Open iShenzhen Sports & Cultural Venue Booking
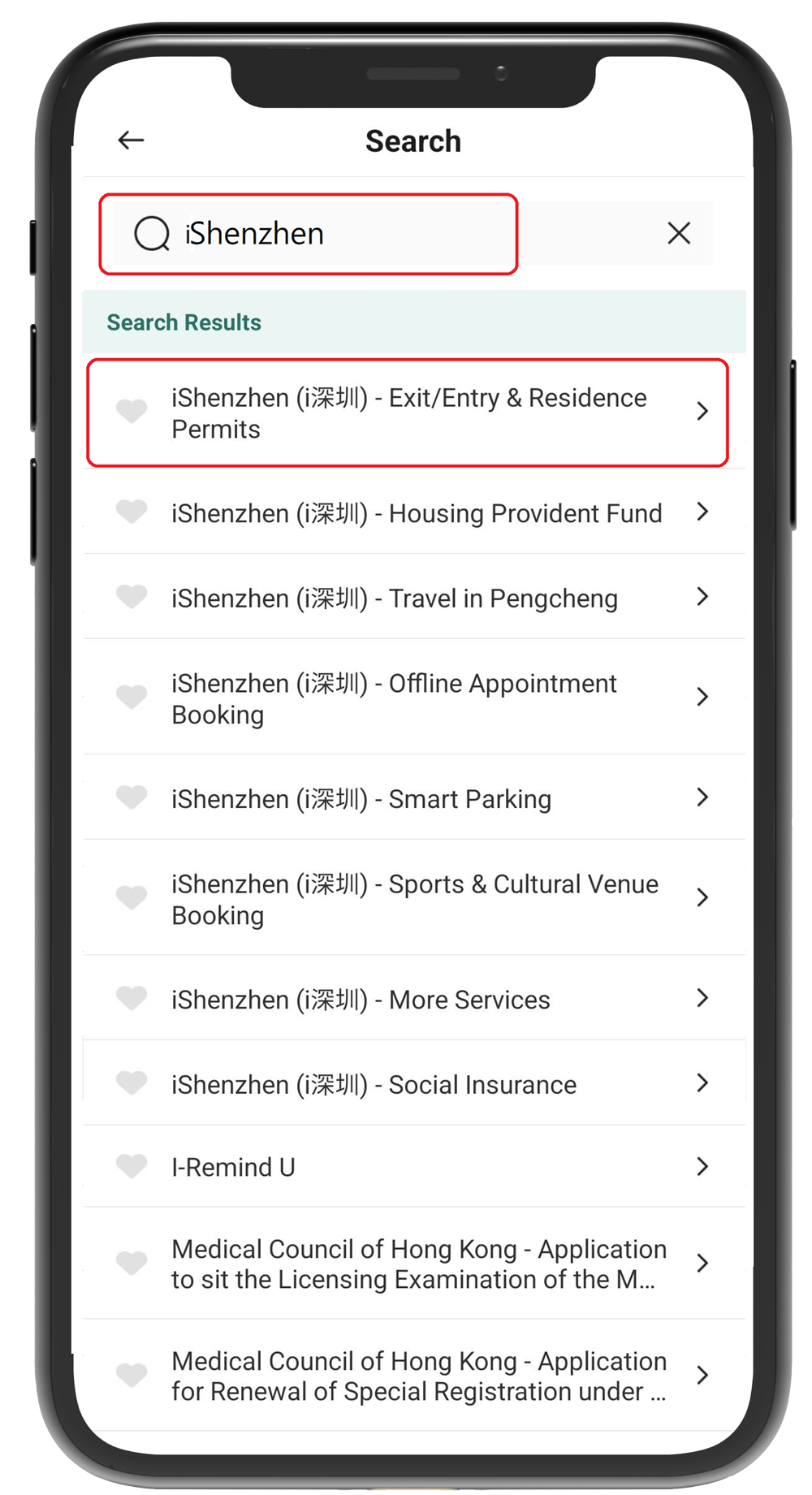Image resolution: width=812 pixels, height=1495 pixels. (x=414, y=899)
